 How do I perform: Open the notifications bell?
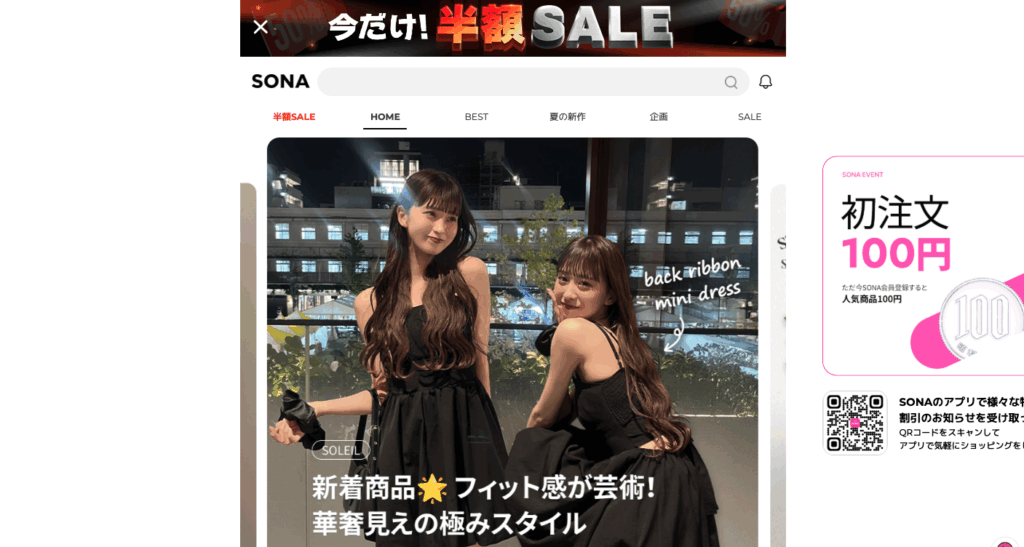coord(766,82)
